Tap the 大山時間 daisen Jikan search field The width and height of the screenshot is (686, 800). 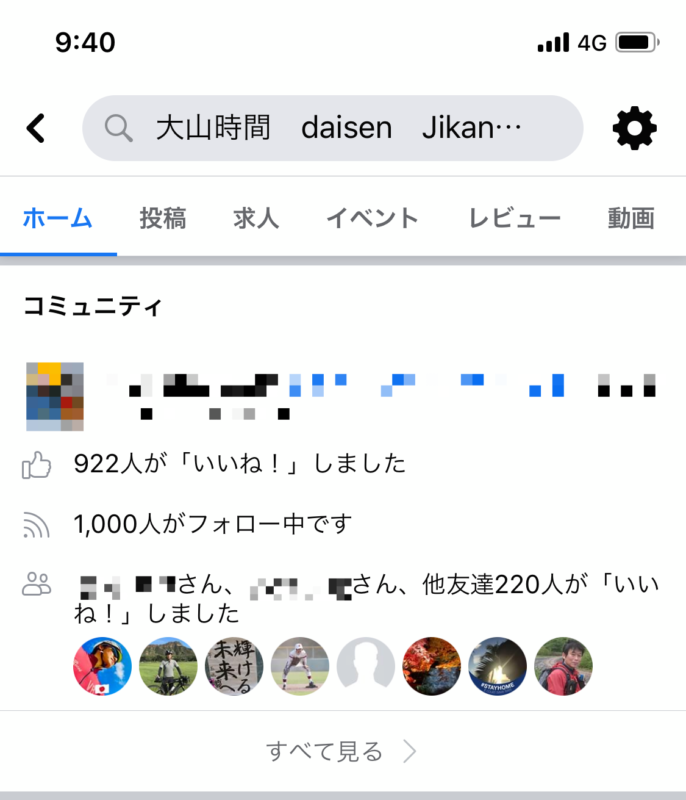click(x=332, y=128)
